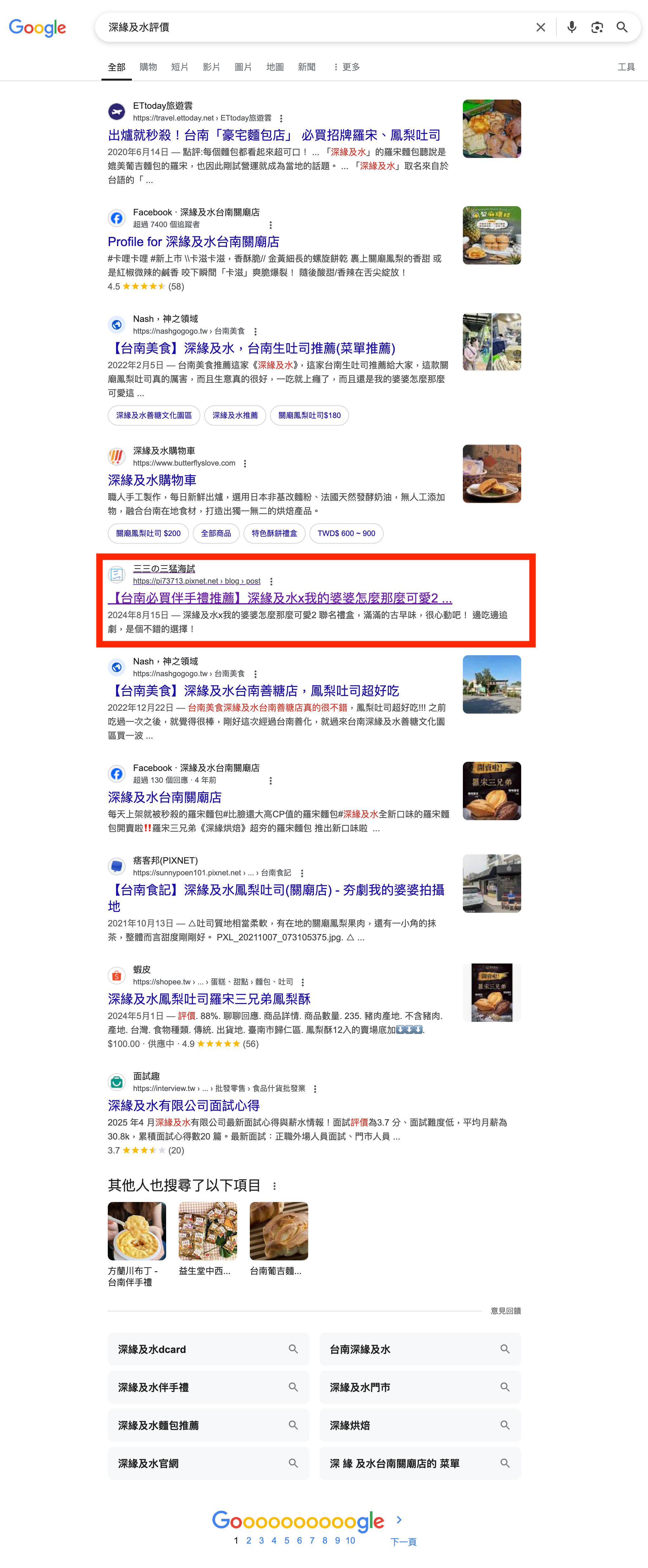This screenshot has width=648, height=1568.
Task: Search by image with Lens
Action: click(x=597, y=27)
